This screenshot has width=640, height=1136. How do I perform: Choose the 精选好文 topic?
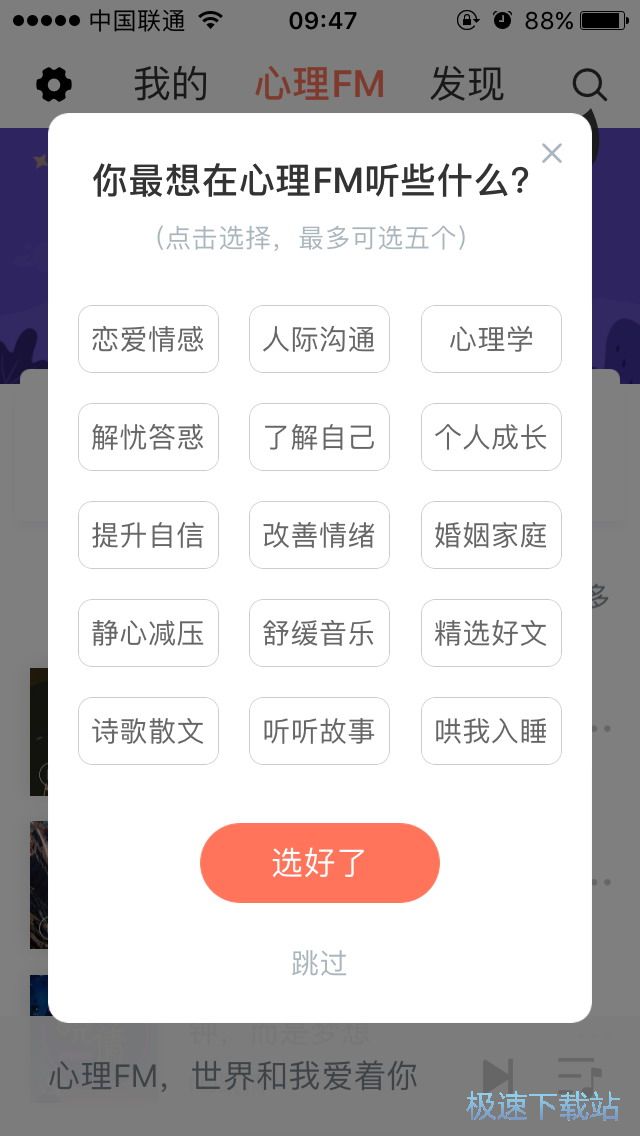[x=491, y=633]
